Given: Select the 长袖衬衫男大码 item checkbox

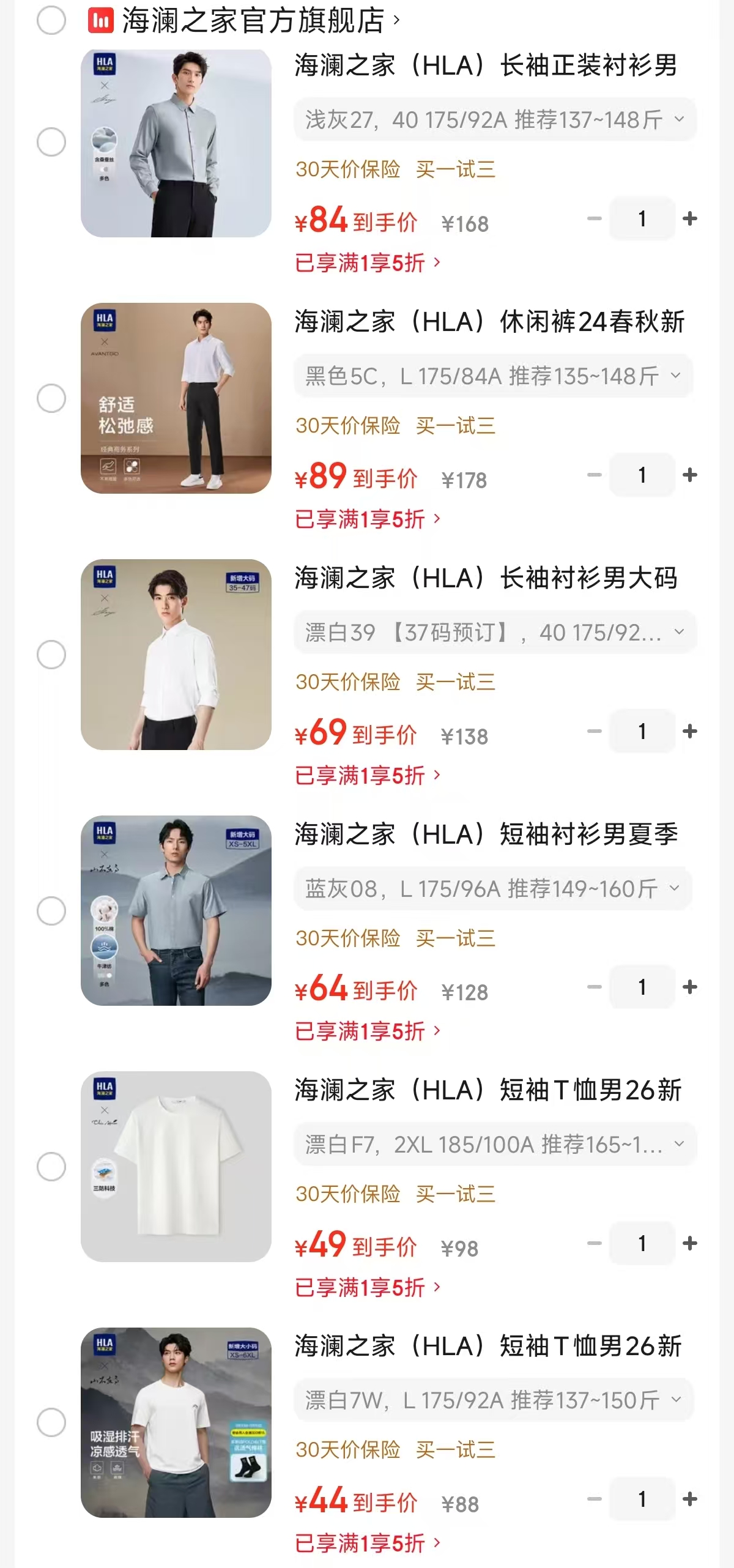Looking at the screenshot, I should [x=51, y=655].
